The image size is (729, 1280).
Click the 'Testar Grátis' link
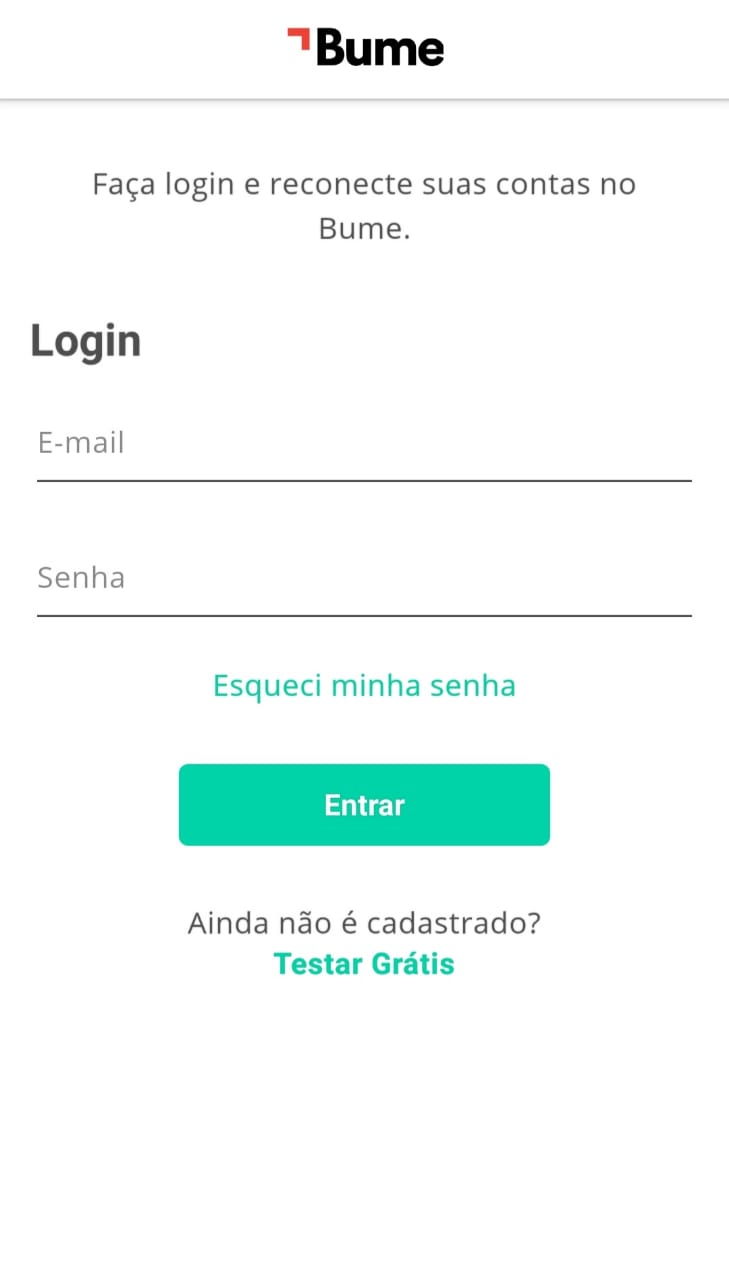[364, 963]
